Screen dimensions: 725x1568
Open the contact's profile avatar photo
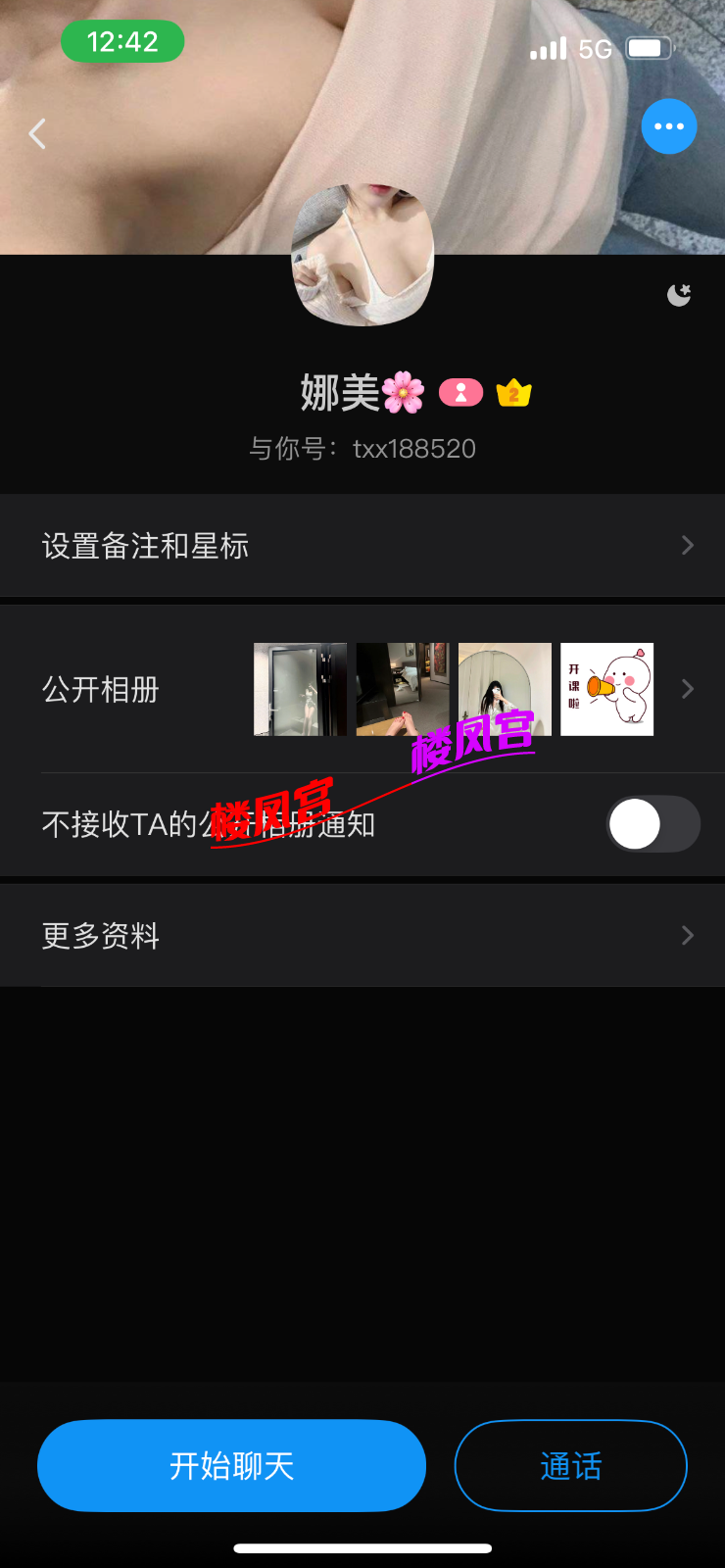[x=362, y=257]
